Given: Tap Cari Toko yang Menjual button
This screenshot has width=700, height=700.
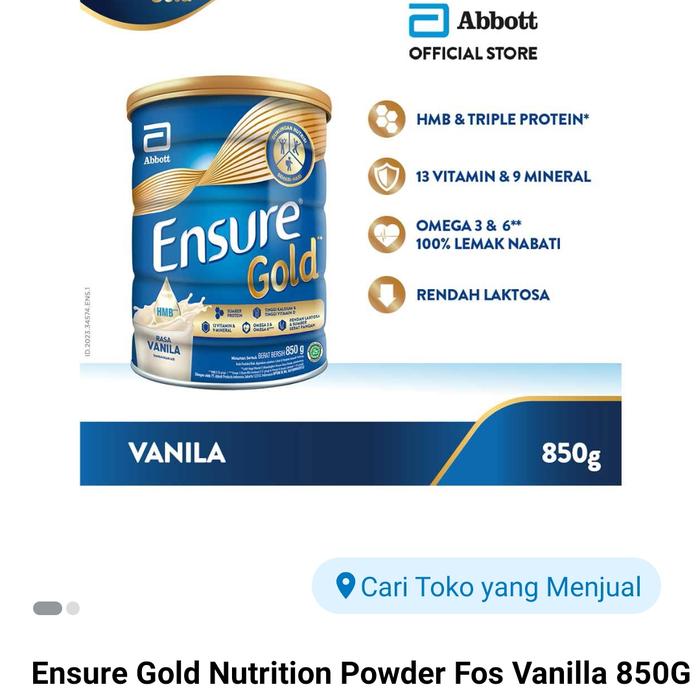Looking at the screenshot, I should click(487, 586).
